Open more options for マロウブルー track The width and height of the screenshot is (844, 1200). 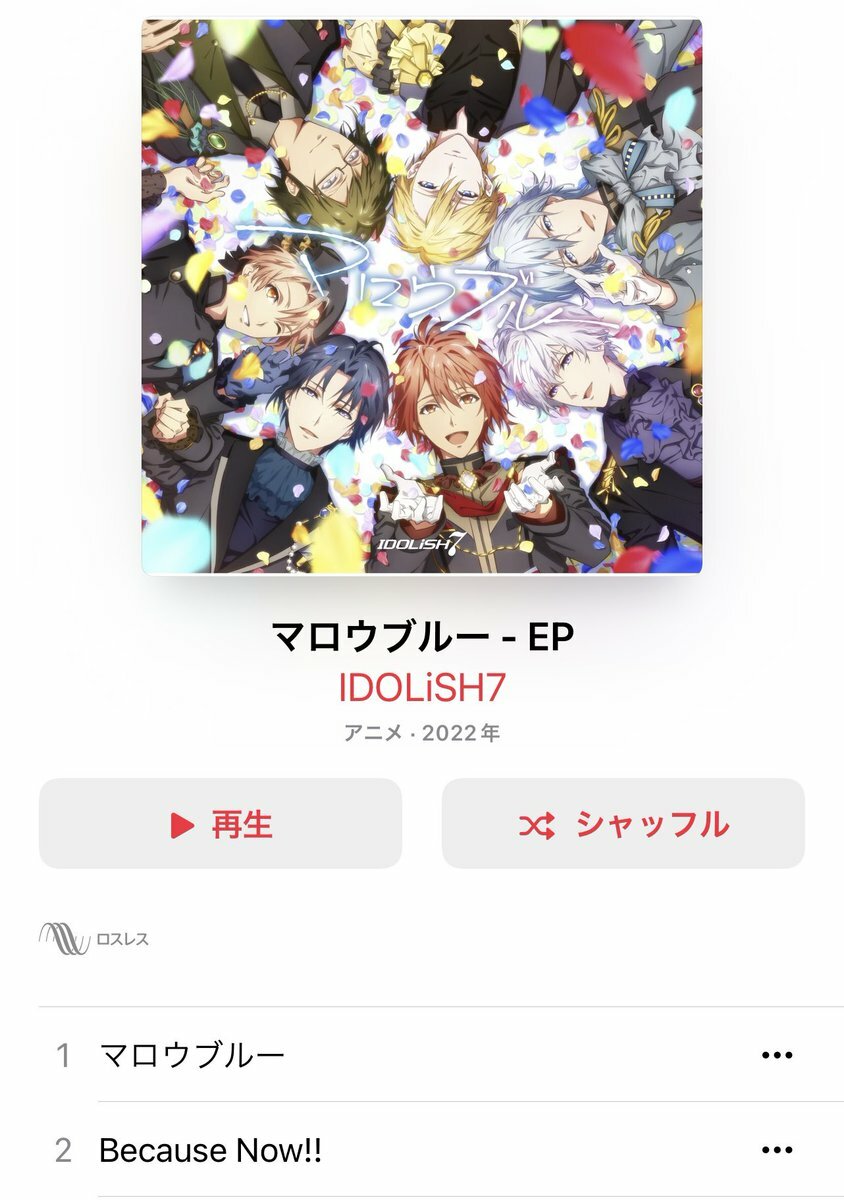coord(776,1055)
